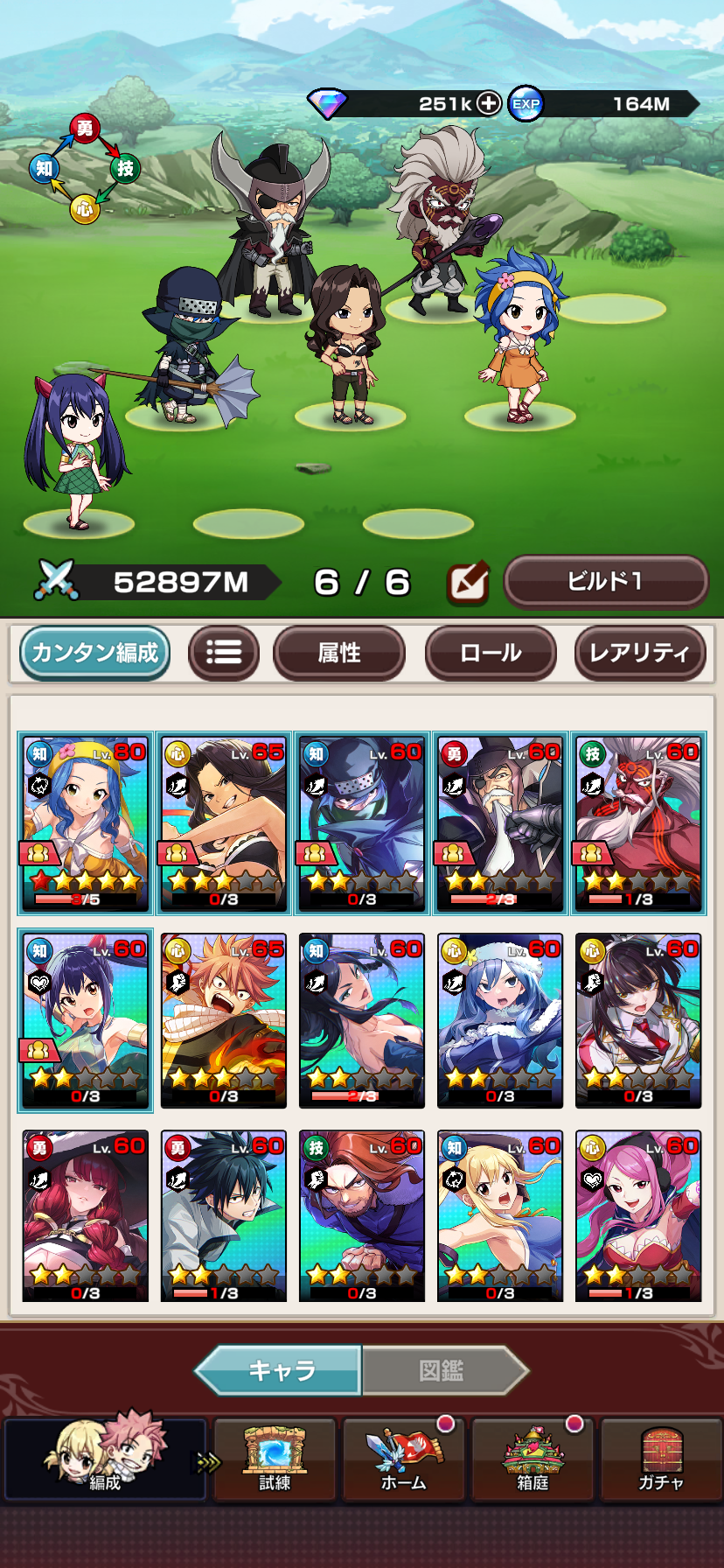
Task: Select the pink spiky-haired Lv. 65 card
Action: tap(224, 1020)
